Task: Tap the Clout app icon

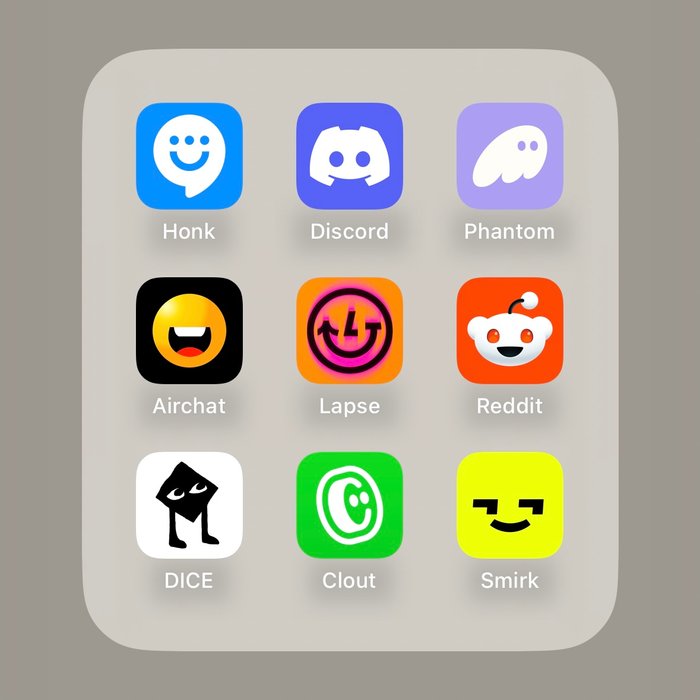Action: coord(349,505)
